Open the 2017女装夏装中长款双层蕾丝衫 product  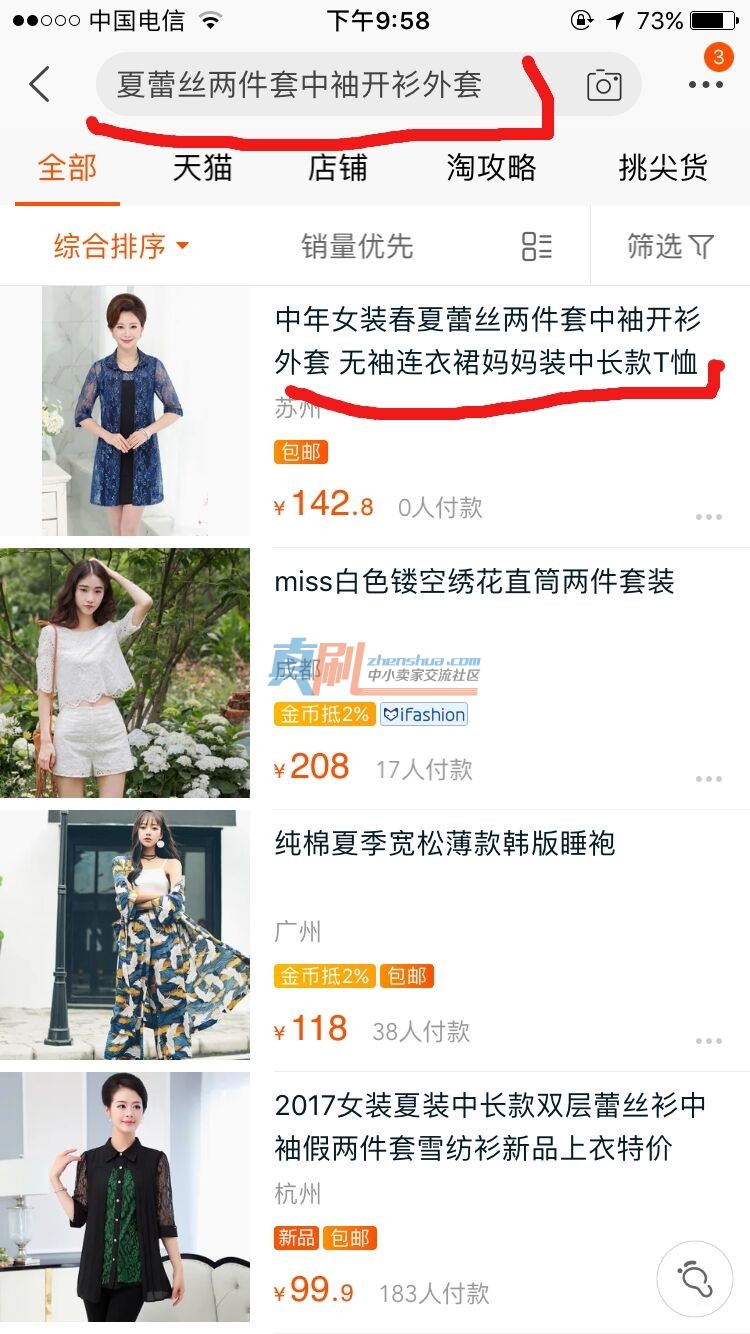(375, 1197)
